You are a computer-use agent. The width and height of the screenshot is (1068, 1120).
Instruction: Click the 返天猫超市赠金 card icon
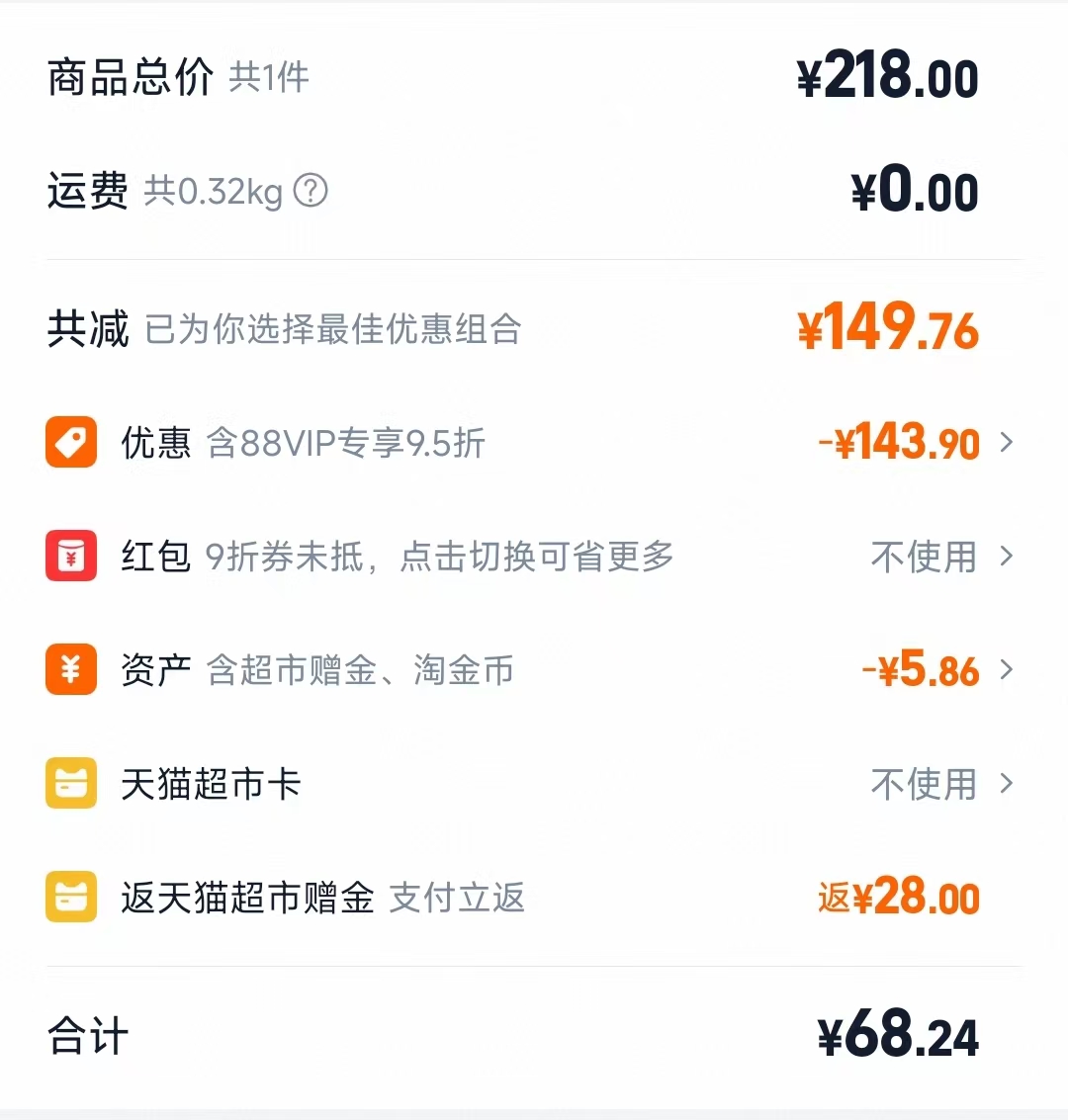click(70, 897)
